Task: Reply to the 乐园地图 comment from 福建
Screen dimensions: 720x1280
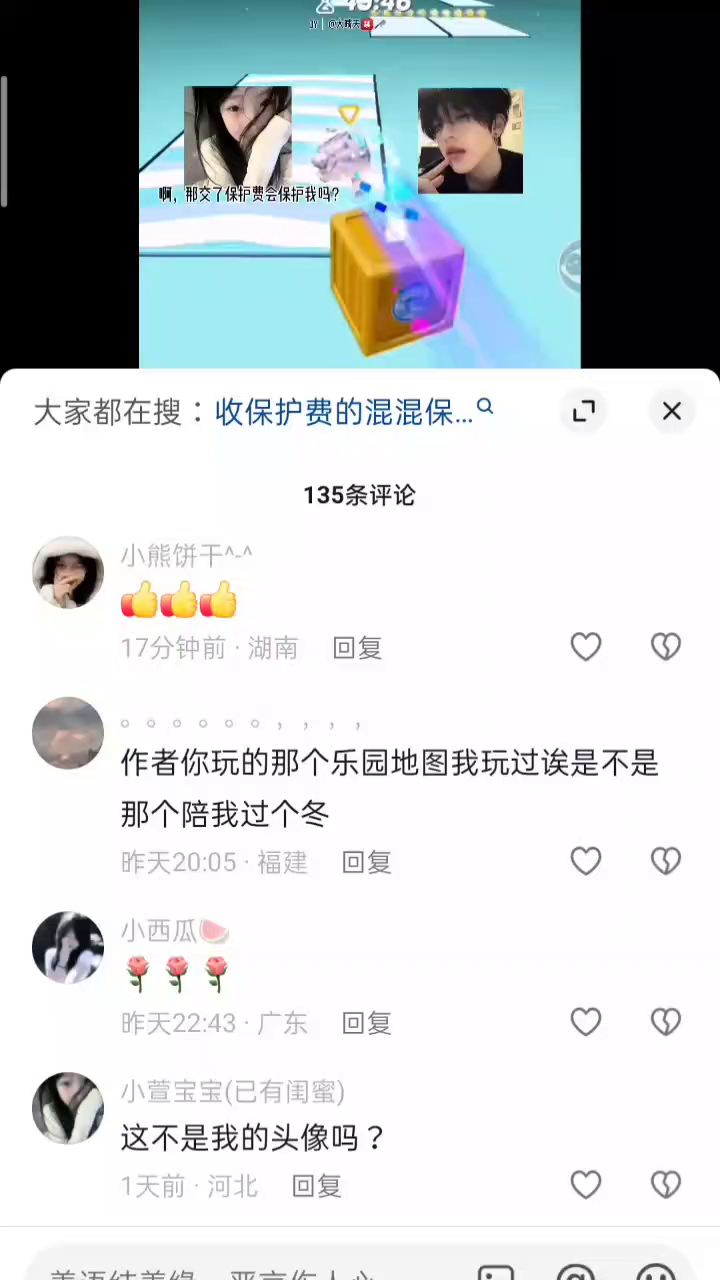Action: tap(366, 862)
